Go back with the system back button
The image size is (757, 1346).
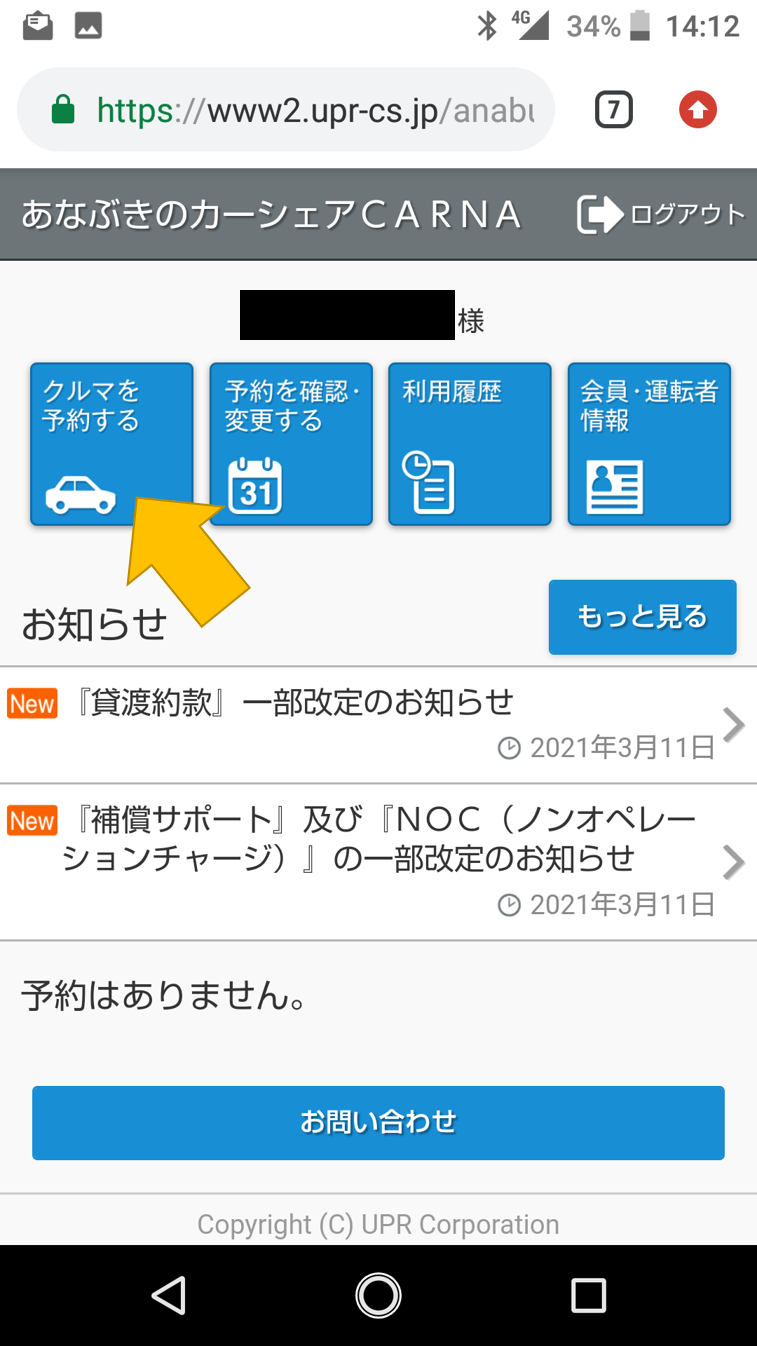click(169, 1296)
